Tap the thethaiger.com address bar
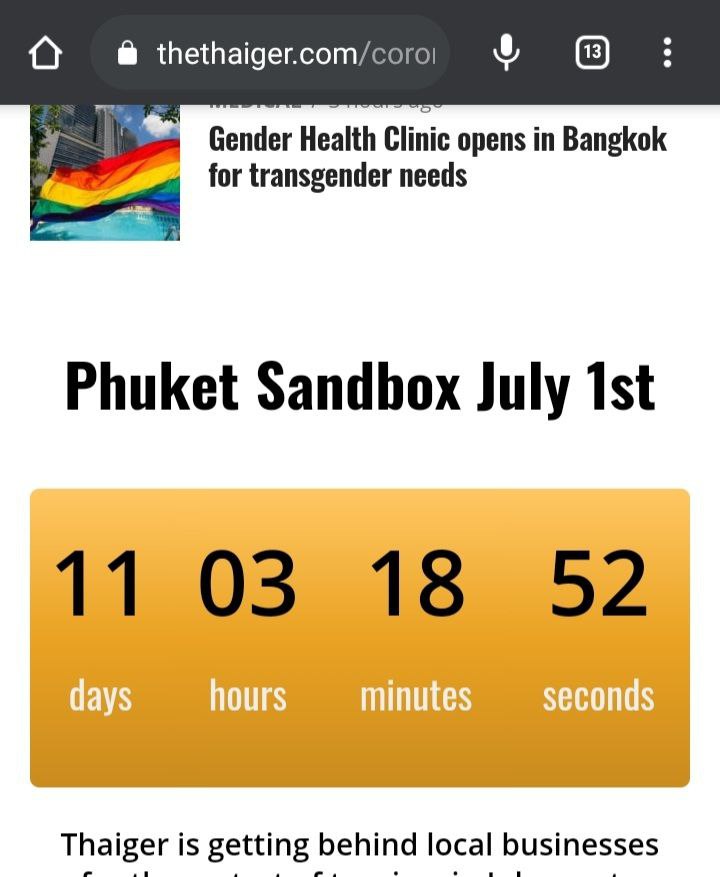Image resolution: width=720 pixels, height=877 pixels. point(280,53)
